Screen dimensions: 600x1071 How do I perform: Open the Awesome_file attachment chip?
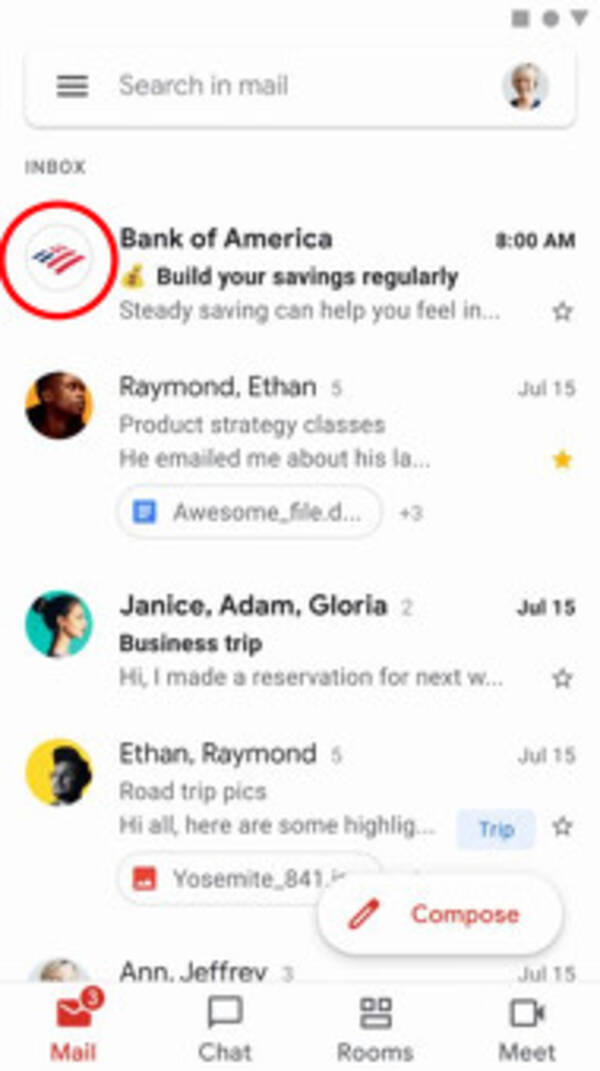(x=250, y=513)
